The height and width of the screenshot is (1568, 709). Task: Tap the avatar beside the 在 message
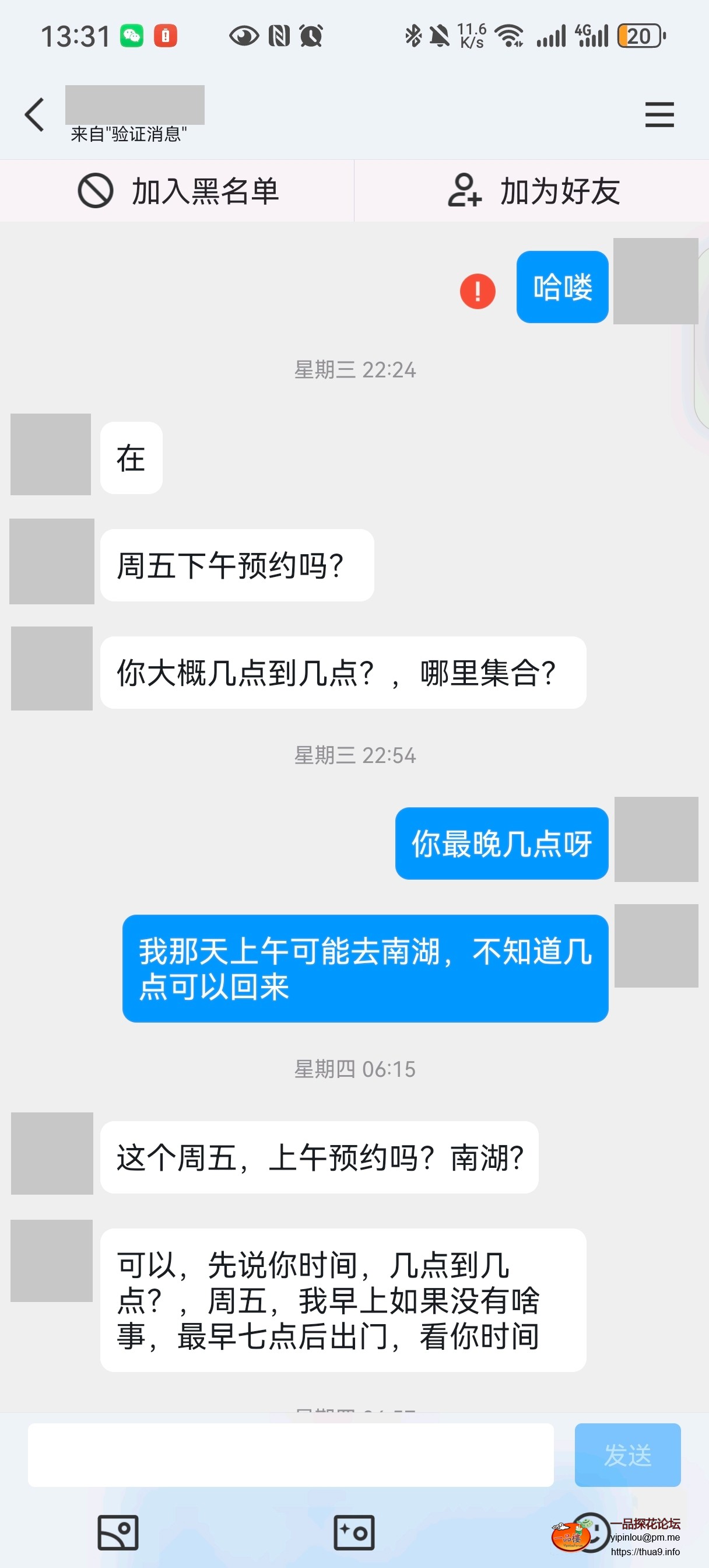tap(51, 454)
